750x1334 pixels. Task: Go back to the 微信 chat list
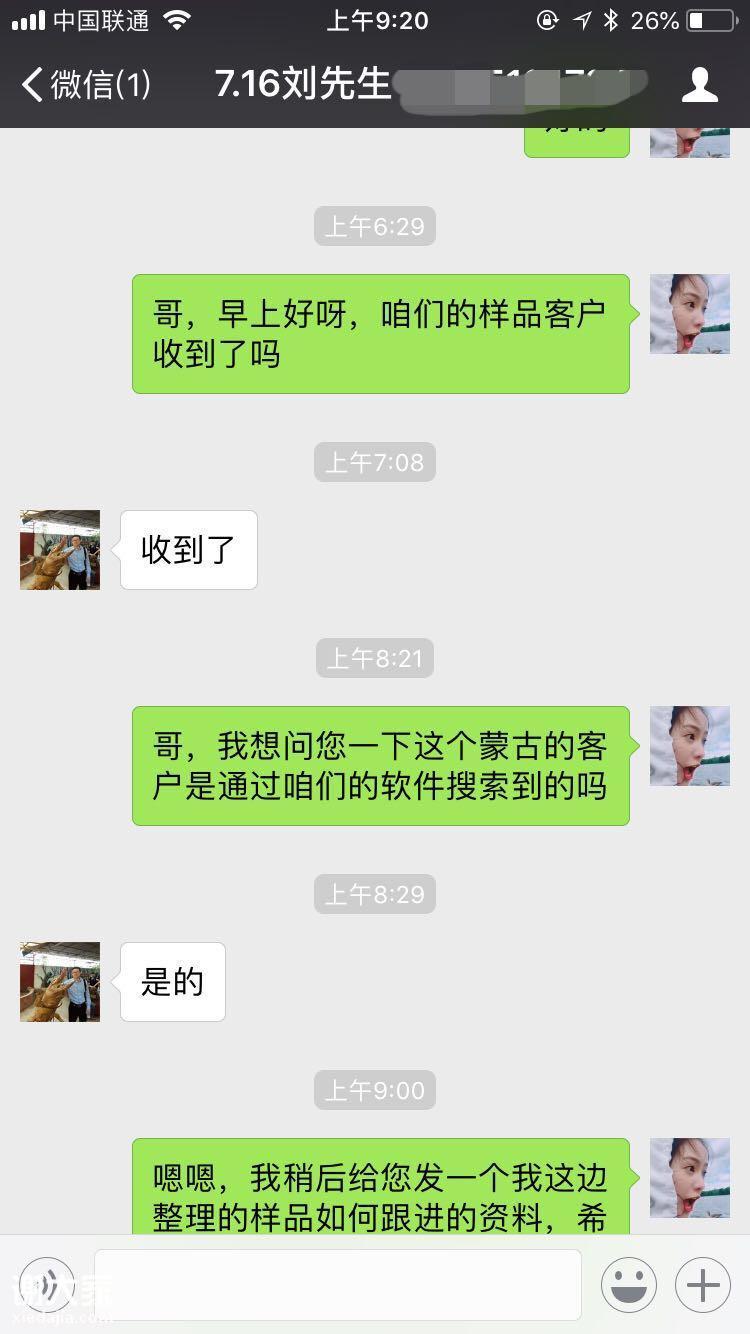click(85, 85)
